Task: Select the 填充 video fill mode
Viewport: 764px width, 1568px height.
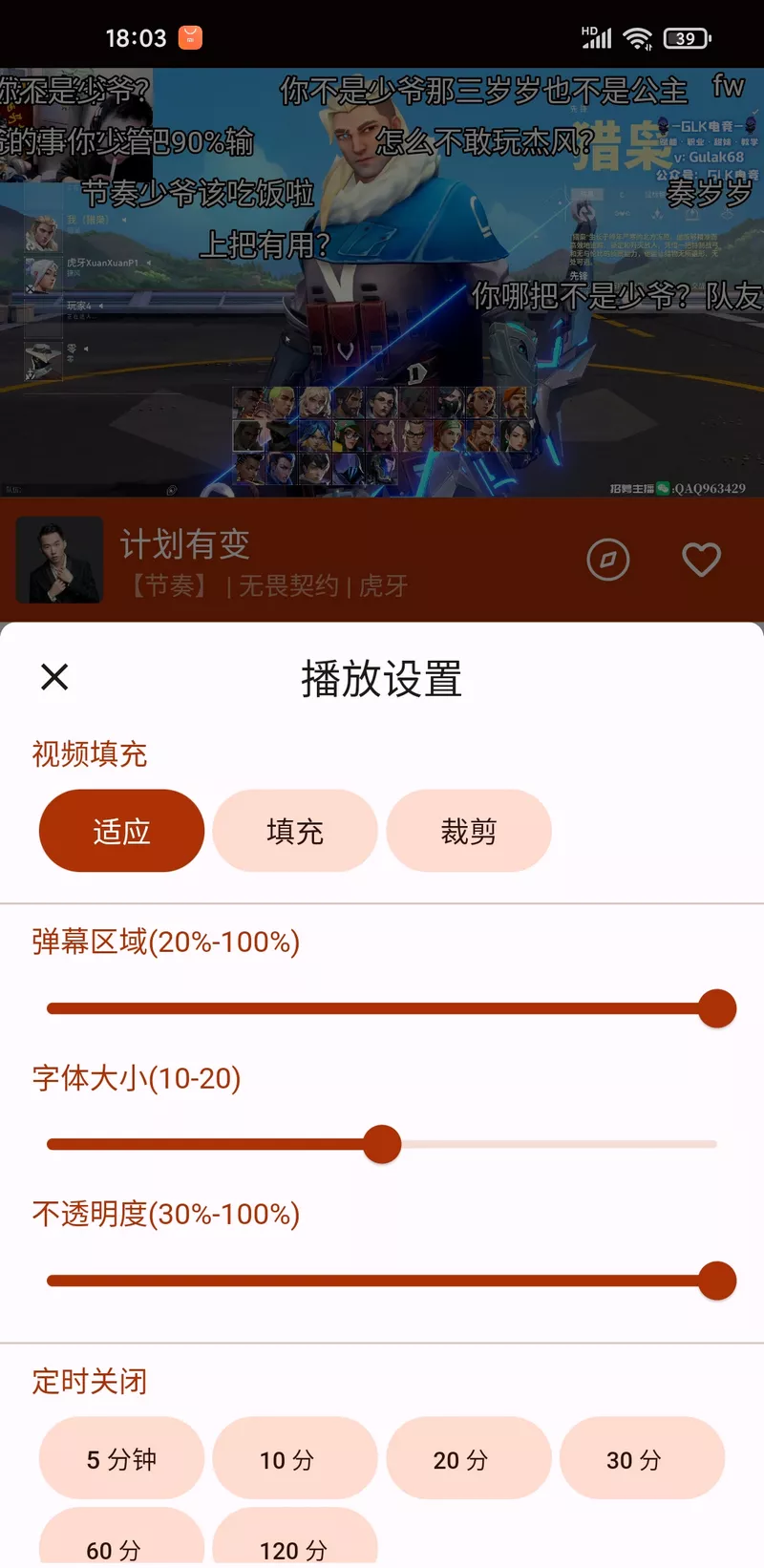Action: [x=295, y=831]
